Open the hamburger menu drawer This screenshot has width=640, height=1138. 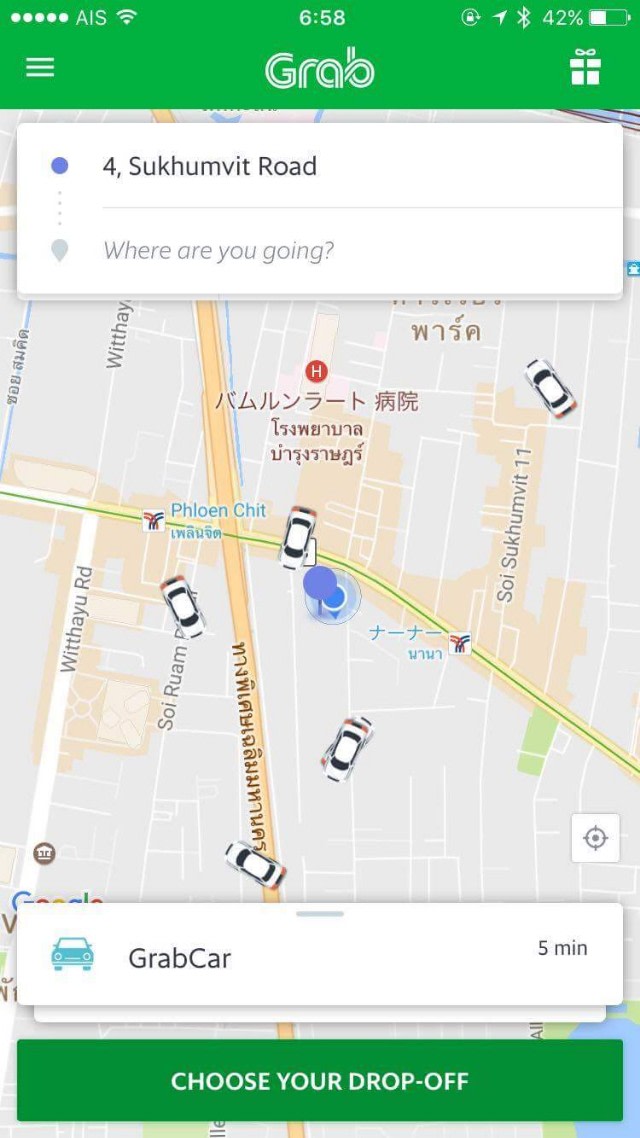(x=40, y=67)
